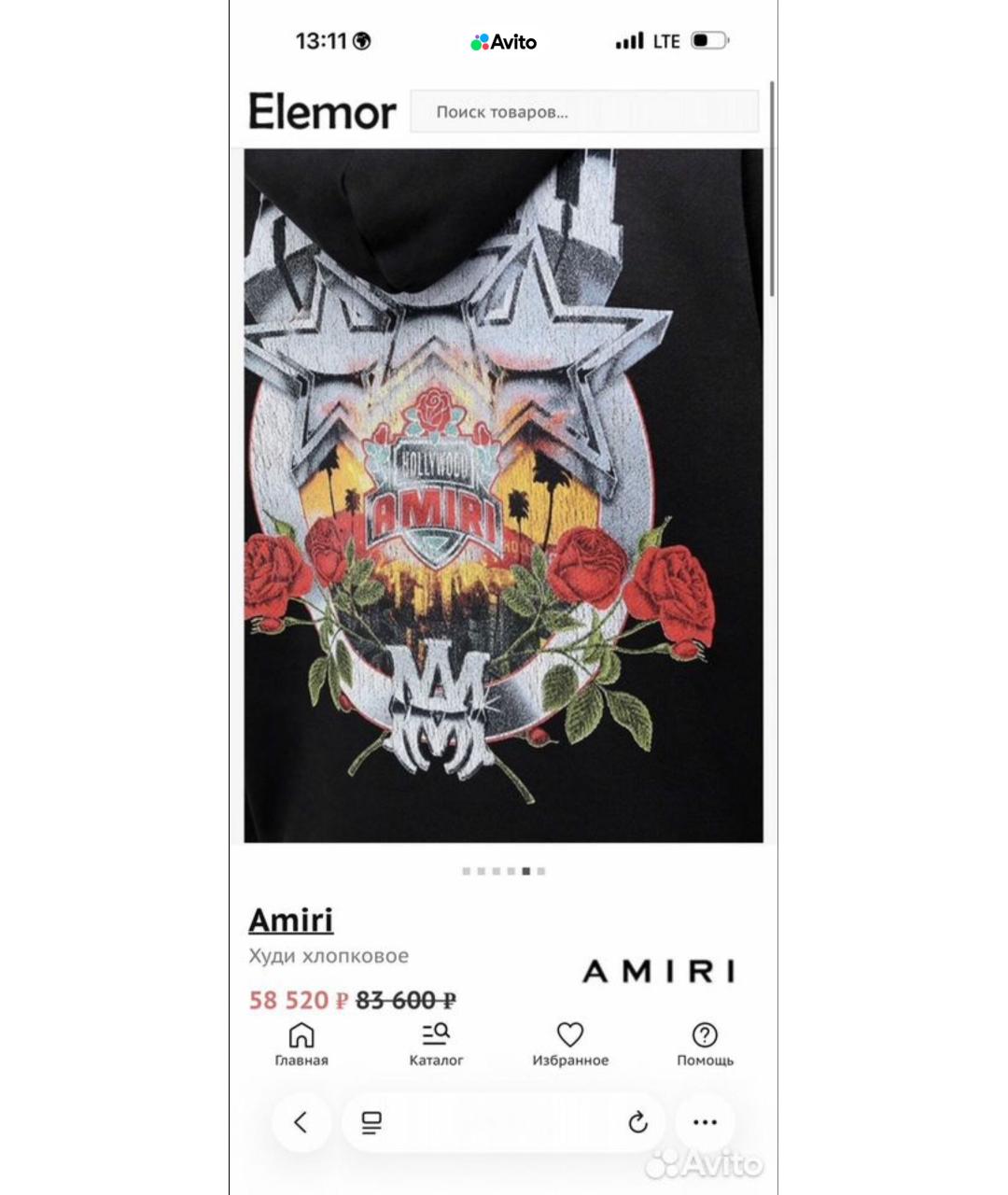Image resolution: width=1008 pixels, height=1195 pixels.
Task: Open the Помощь section
Action: point(705,1044)
